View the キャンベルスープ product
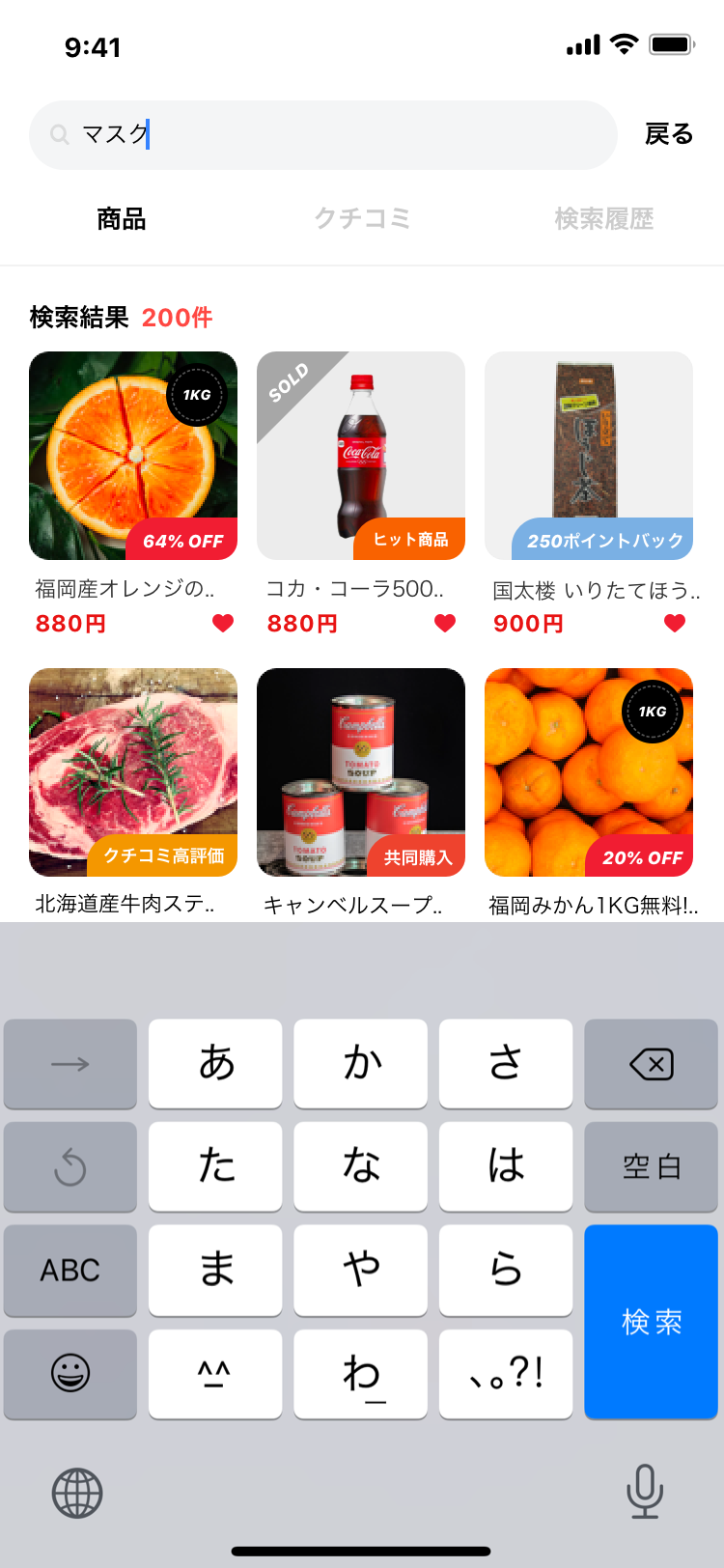 pos(361,772)
